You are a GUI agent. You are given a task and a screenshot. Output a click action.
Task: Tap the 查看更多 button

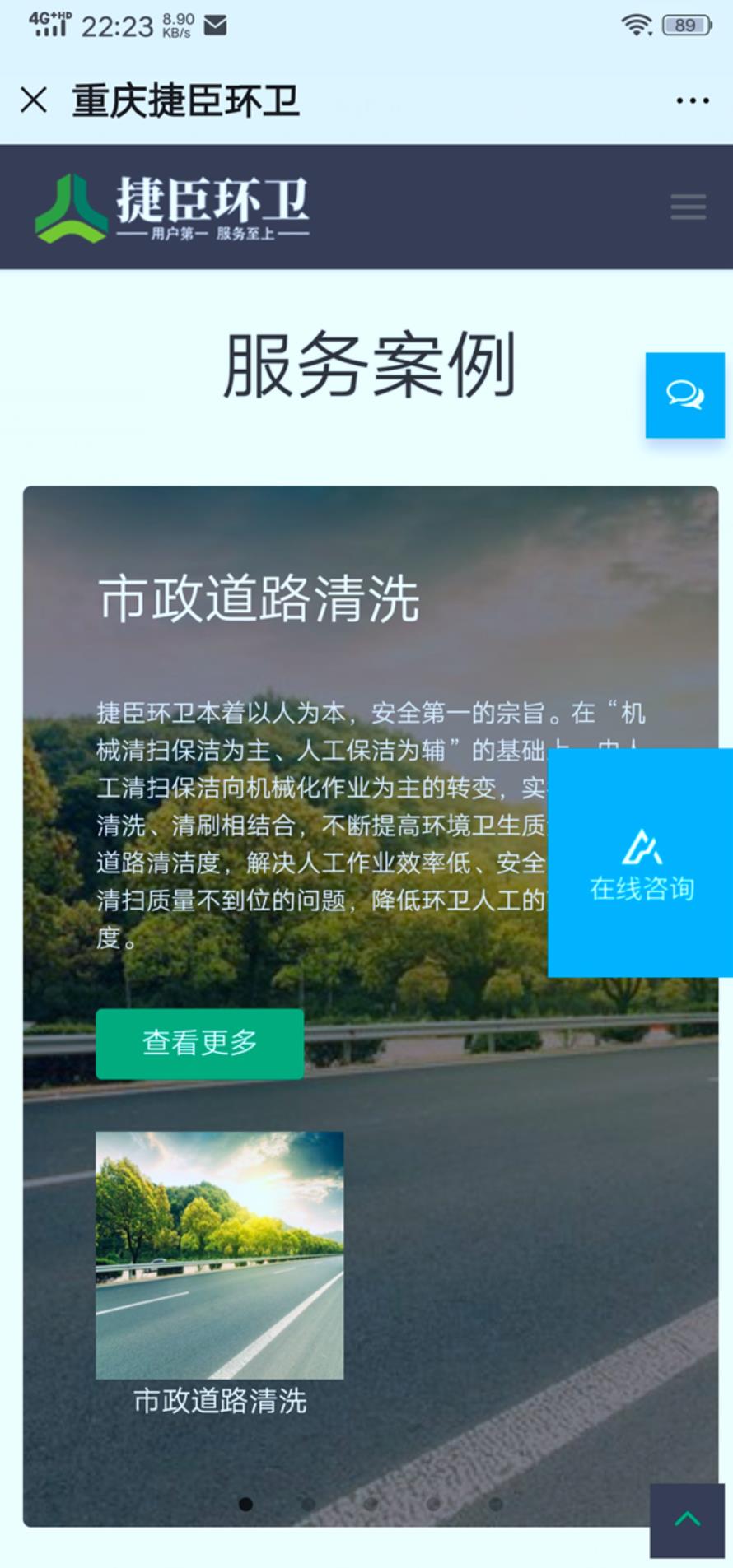pyautogui.click(x=199, y=1043)
